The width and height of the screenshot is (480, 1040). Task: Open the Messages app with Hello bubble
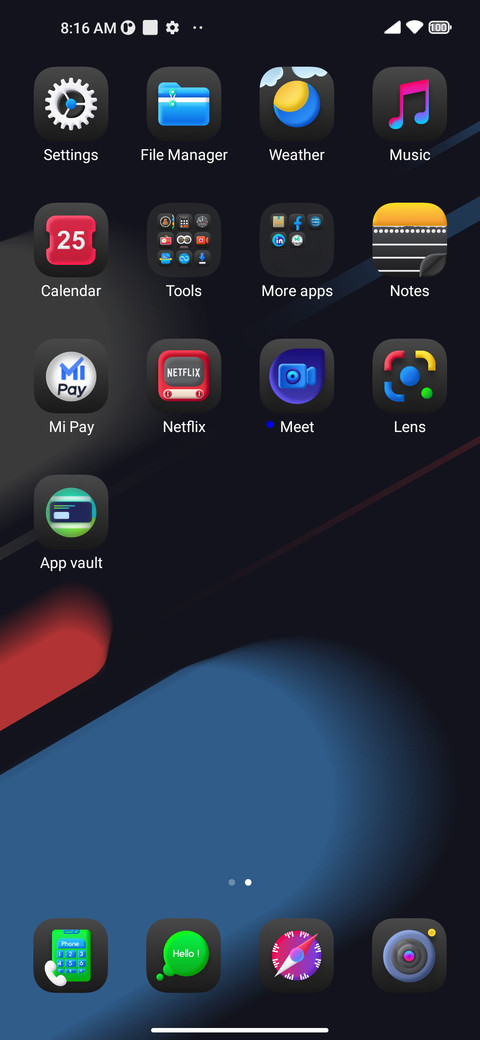[x=184, y=956]
